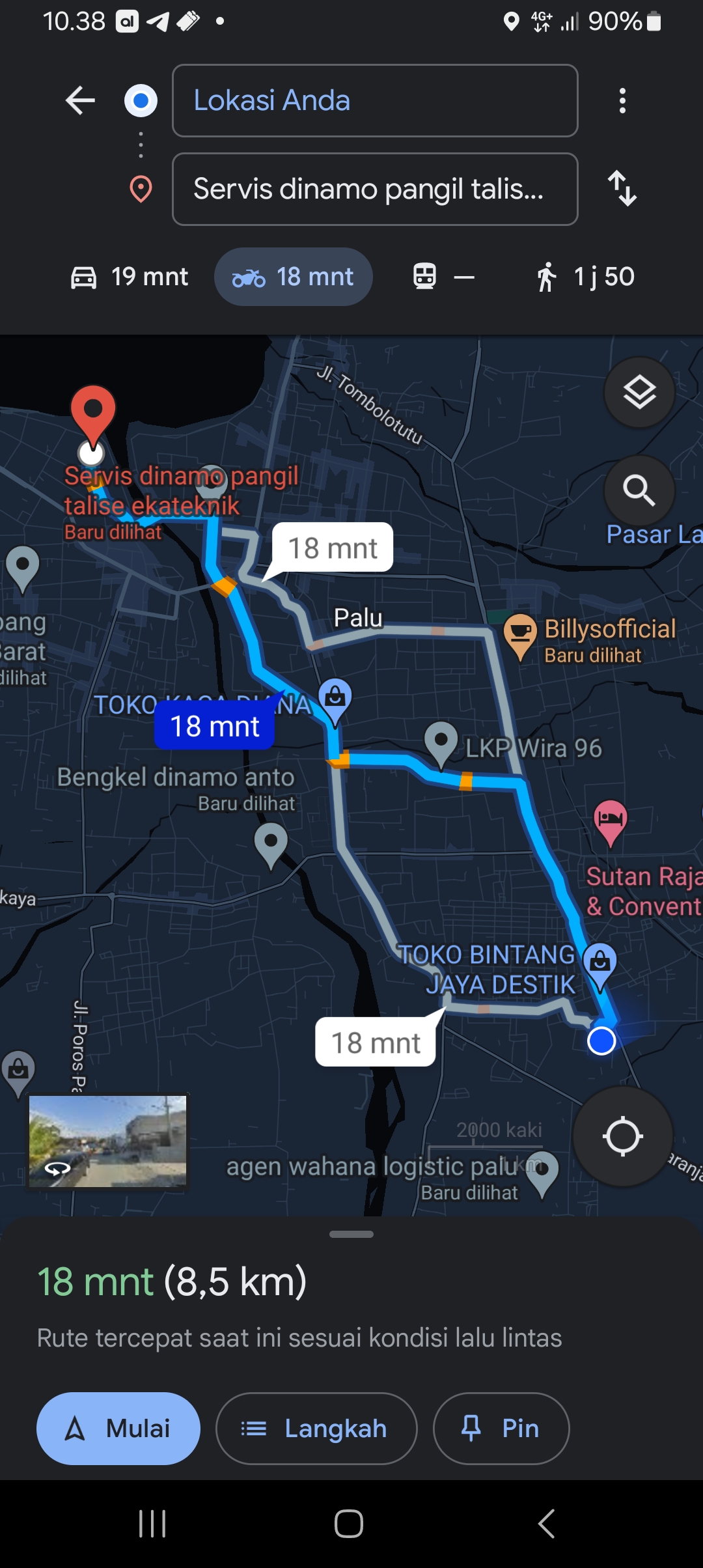Select the LKP Wira 96 pin

pyautogui.click(x=441, y=744)
